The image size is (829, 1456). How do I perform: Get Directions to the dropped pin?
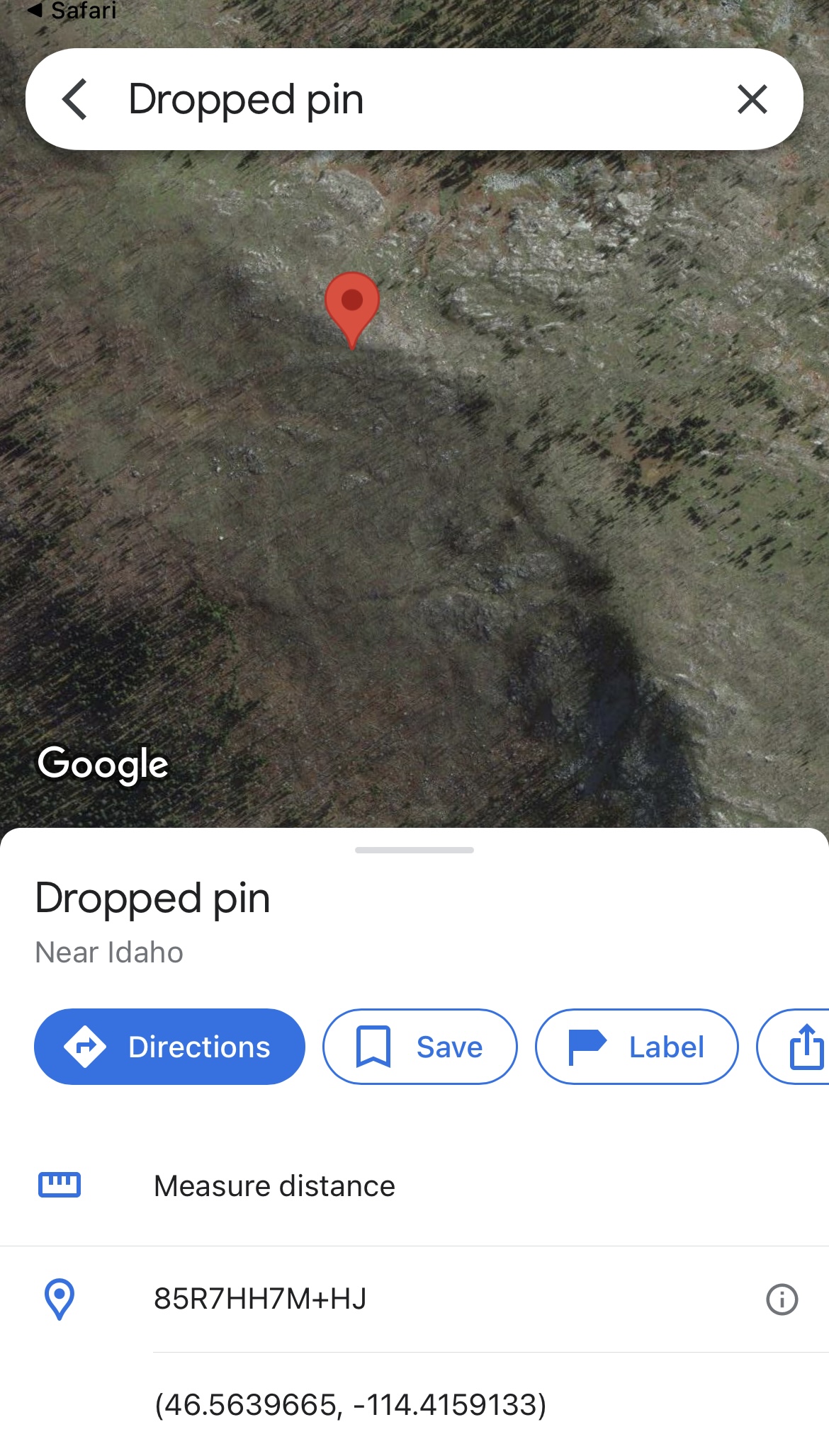(x=169, y=1047)
